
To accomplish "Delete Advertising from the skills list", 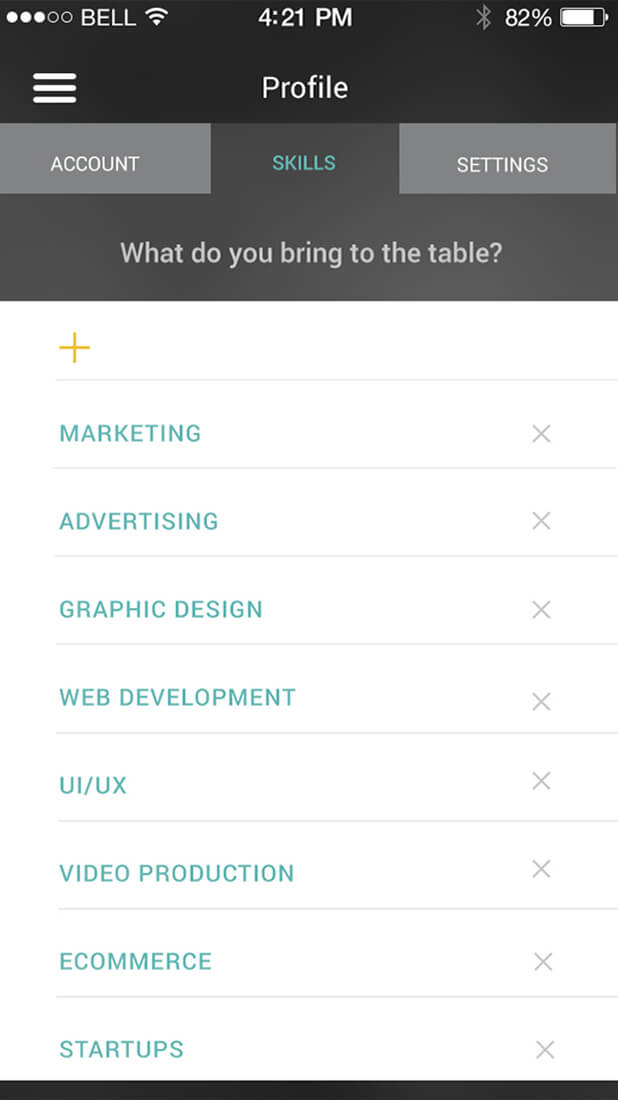I will click(x=541, y=521).
